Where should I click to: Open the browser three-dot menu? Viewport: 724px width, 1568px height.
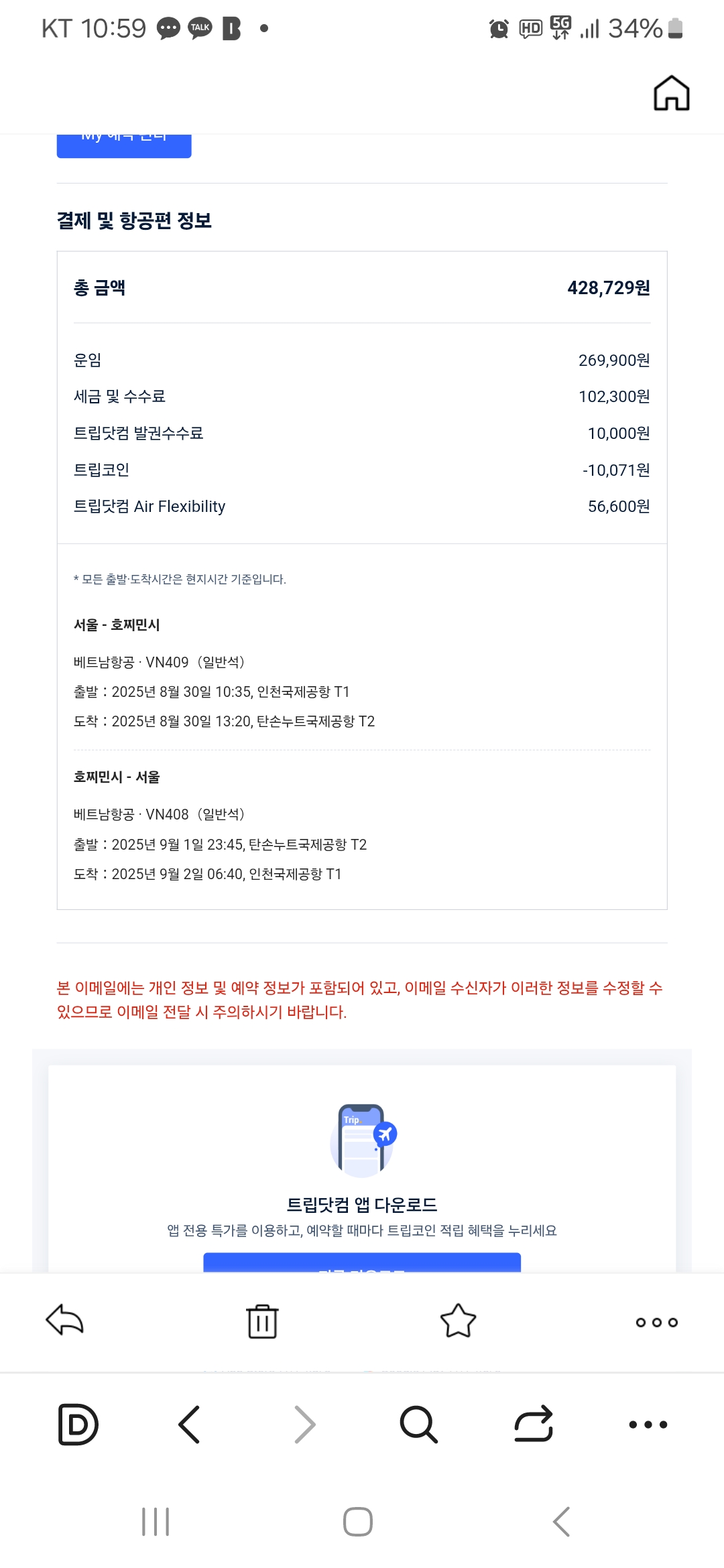click(x=648, y=1424)
